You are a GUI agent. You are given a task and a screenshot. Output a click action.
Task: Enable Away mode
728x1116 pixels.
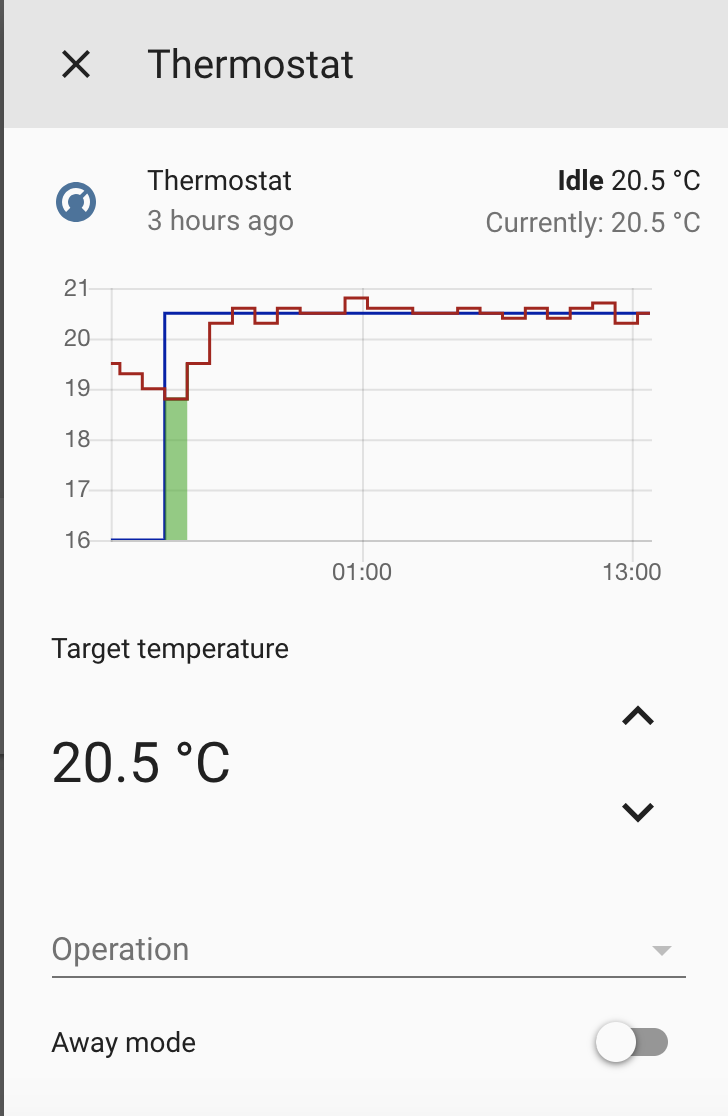coord(631,1043)
